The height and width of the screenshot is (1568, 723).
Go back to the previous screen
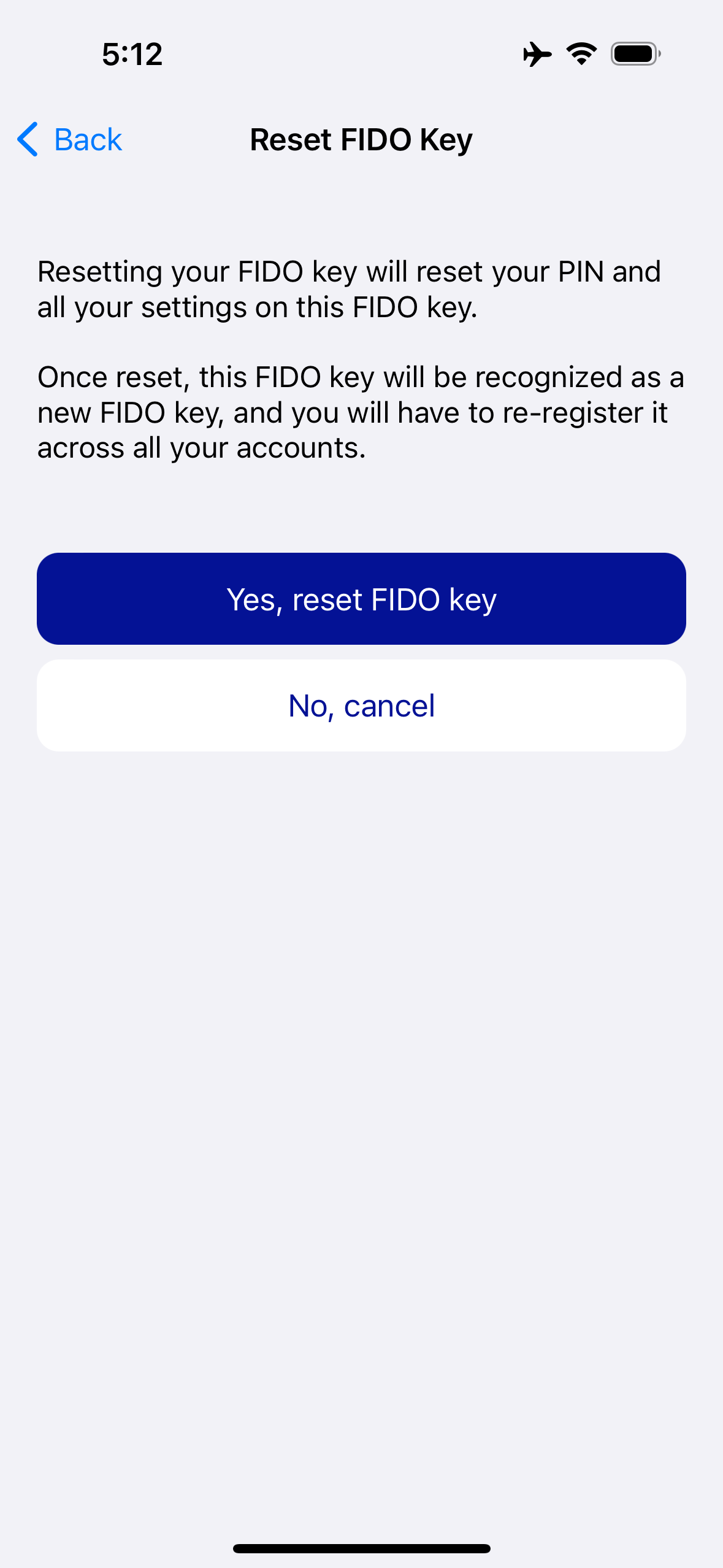pyautogui.click(x=70, y=140)
